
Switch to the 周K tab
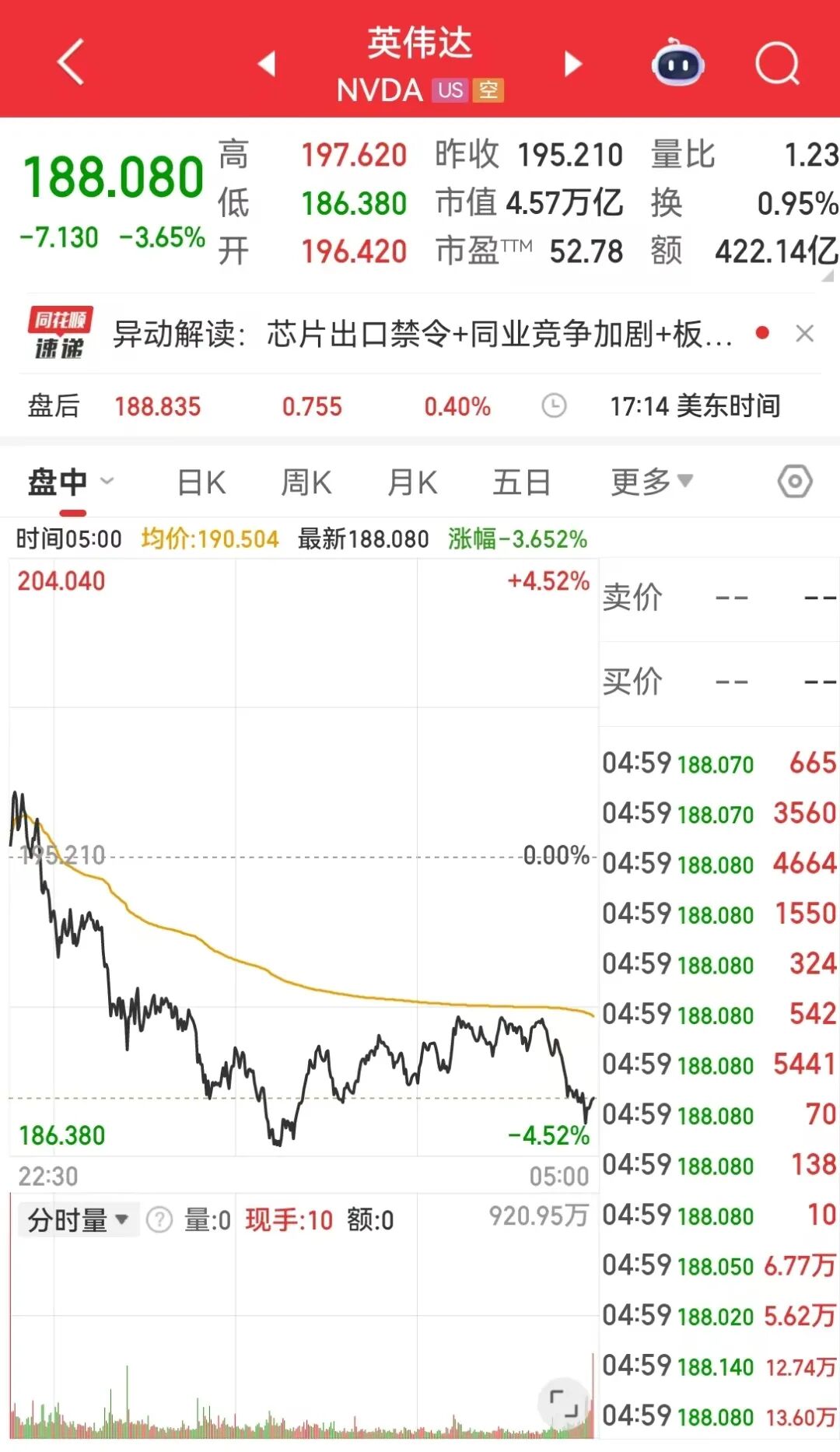coord(307,481)
